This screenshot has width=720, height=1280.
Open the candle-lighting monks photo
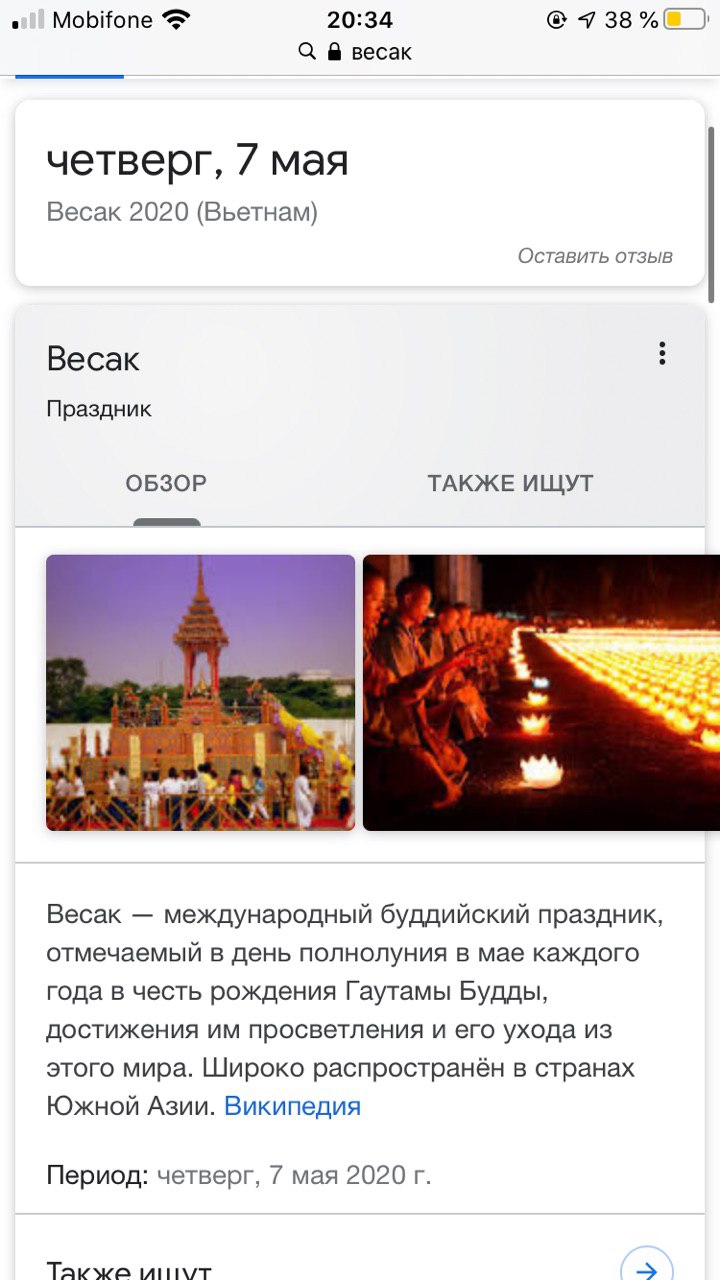pos(541,693)
